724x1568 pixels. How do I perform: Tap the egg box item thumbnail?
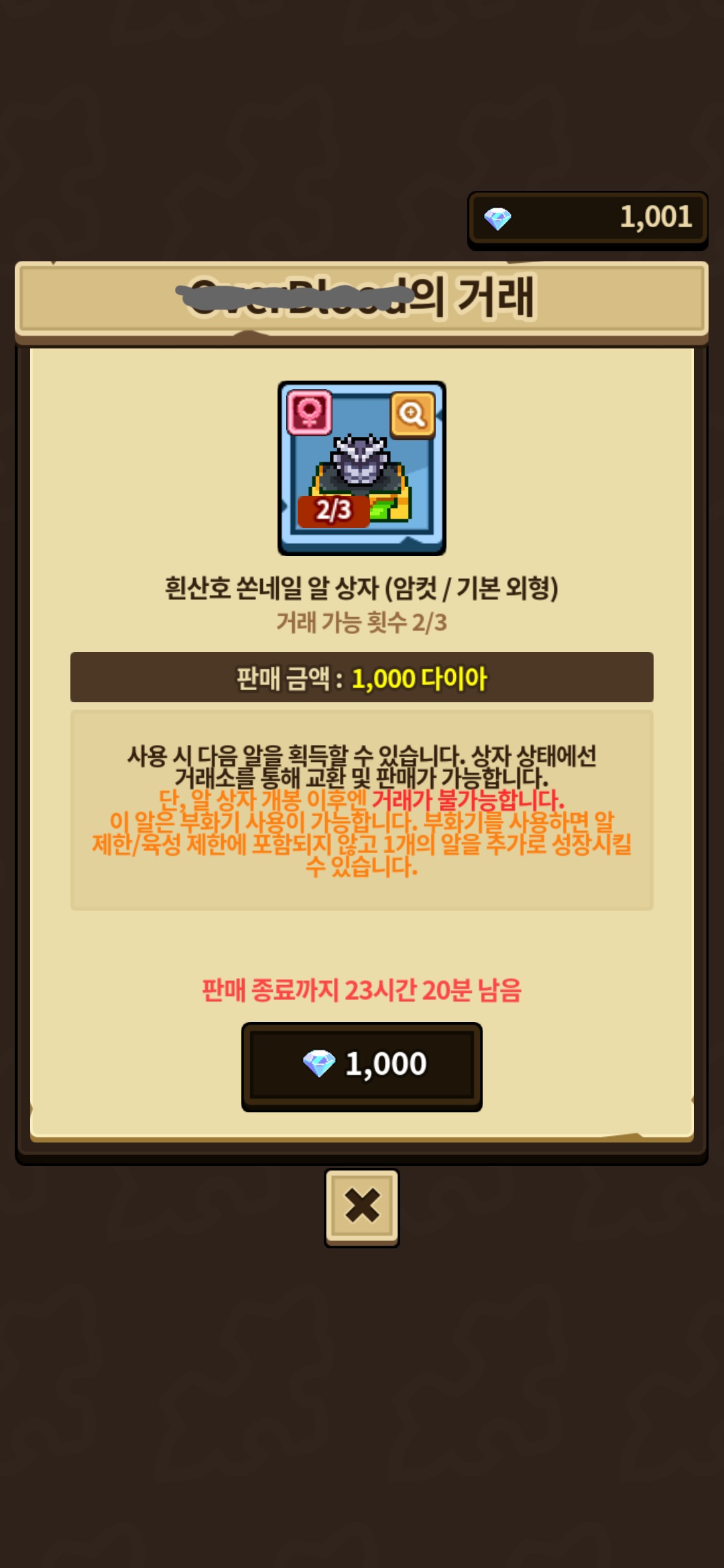[362, 468]
